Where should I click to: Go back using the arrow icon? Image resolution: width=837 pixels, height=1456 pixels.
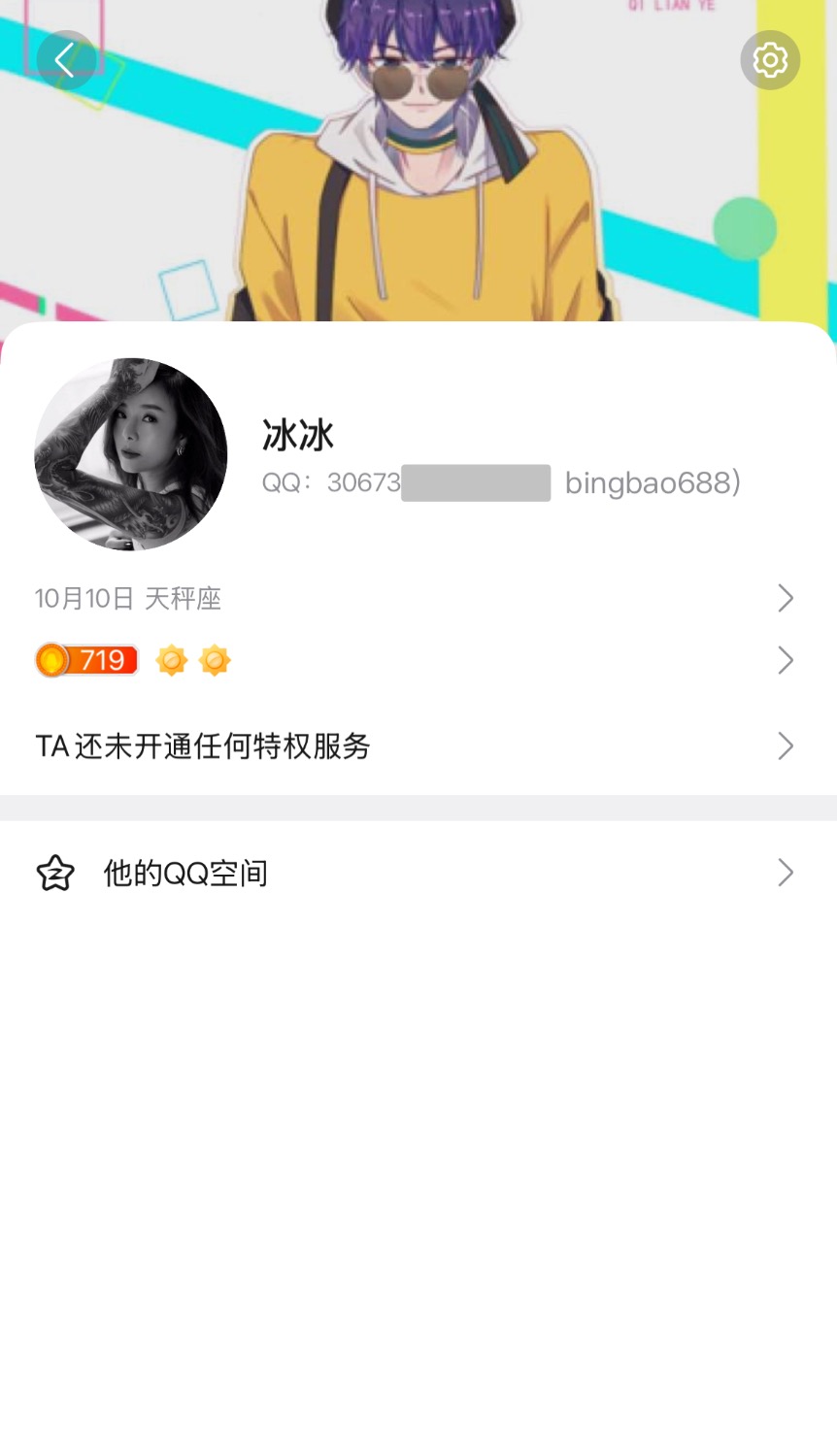[x=66, y=60]
